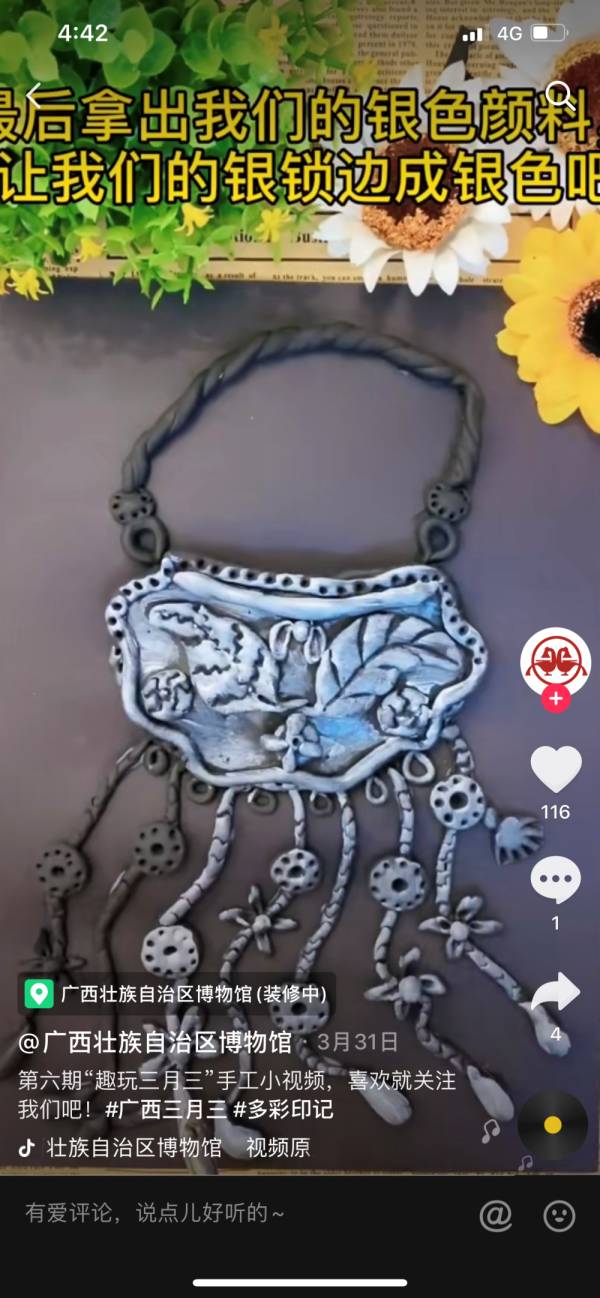Open the emoji picker smiley

click(559, 1214)
